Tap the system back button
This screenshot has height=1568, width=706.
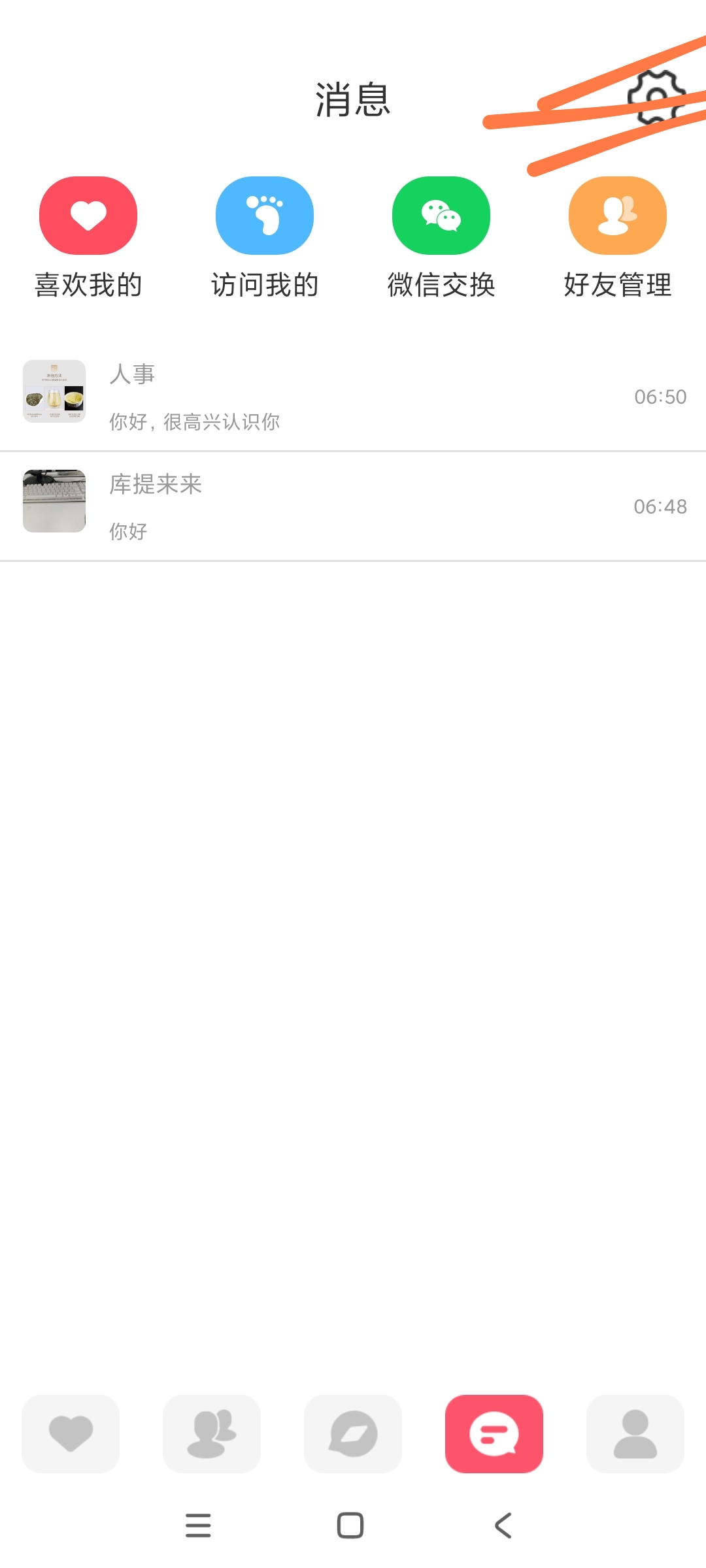click(x=503, y=1526)
